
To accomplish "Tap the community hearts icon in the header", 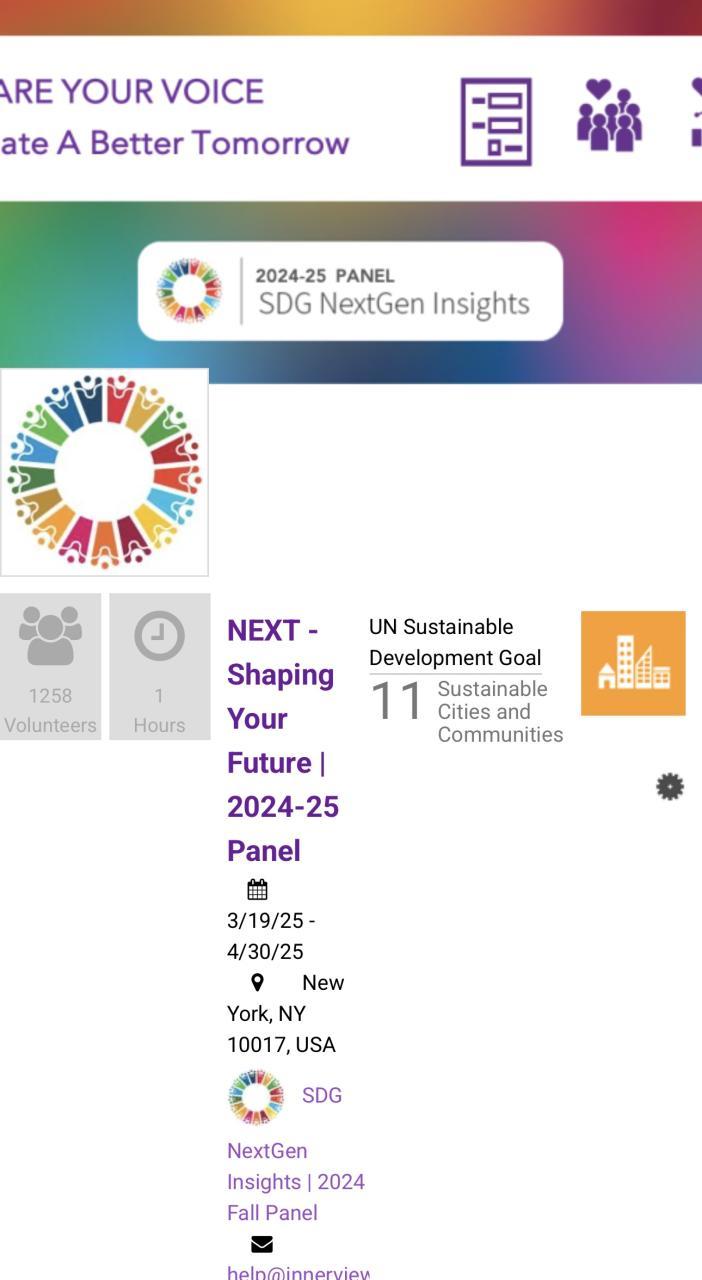I will coord(609,116).
